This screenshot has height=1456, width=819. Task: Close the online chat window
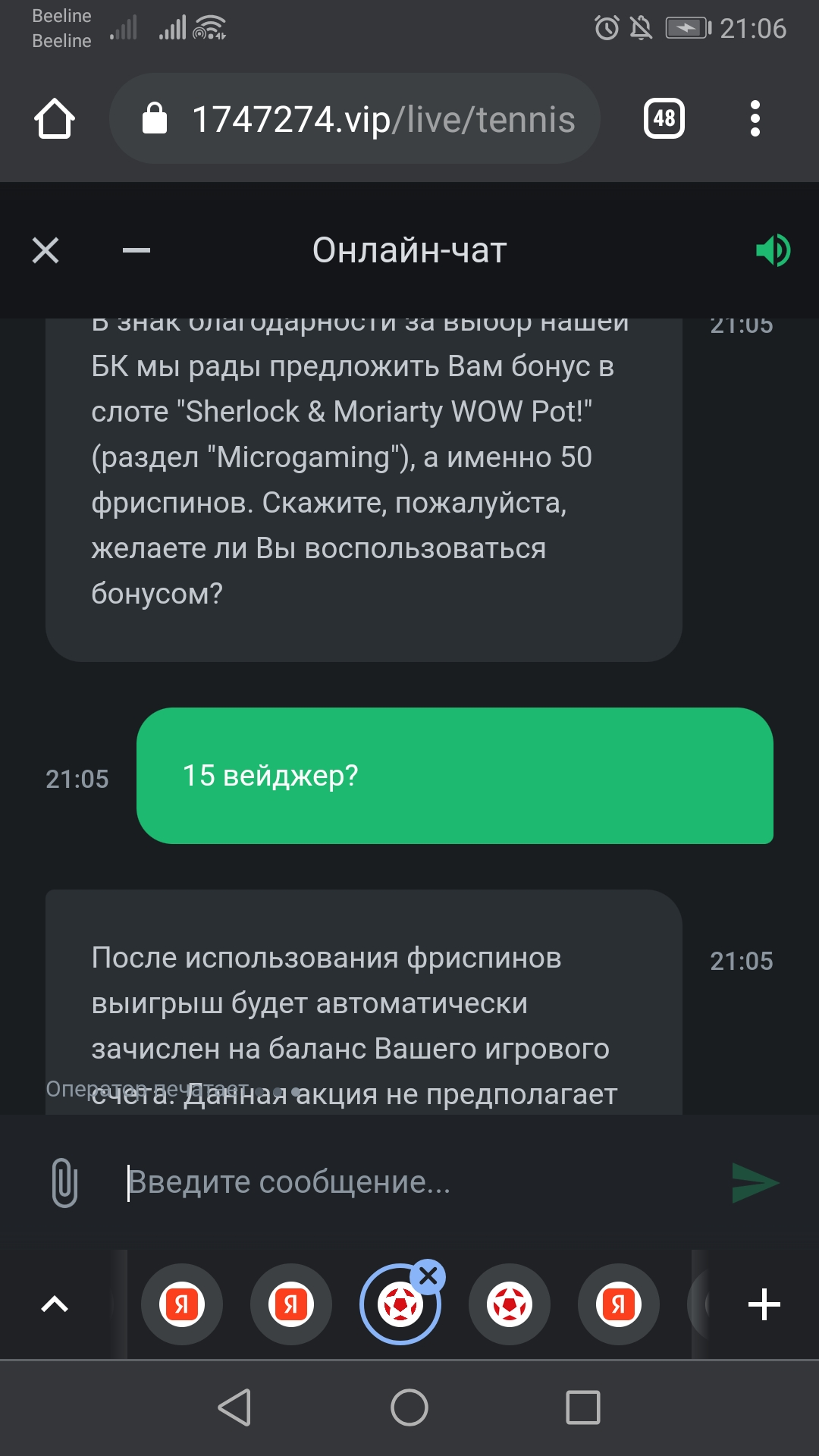coord(45,249)
